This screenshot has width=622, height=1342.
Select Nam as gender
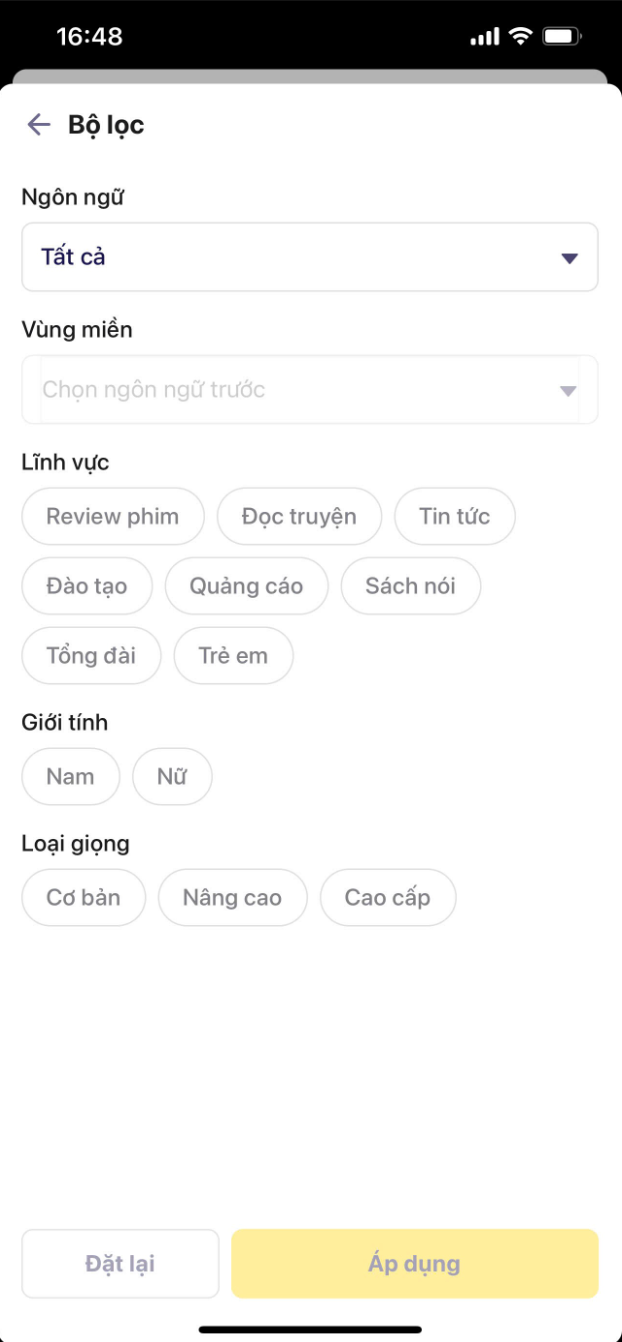point(70,777)
